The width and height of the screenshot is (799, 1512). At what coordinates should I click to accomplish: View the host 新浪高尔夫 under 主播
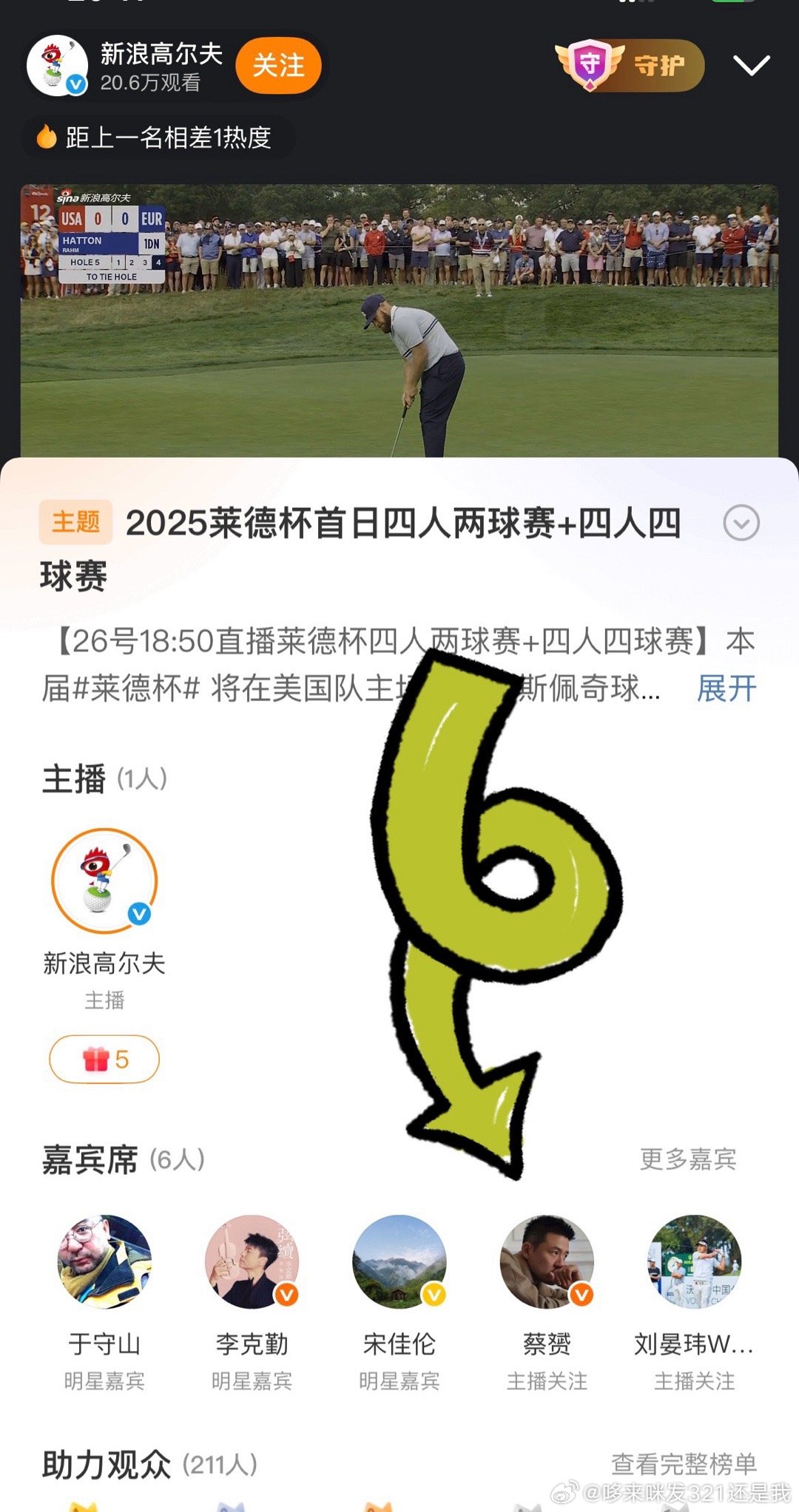click(x=104, y=881)
